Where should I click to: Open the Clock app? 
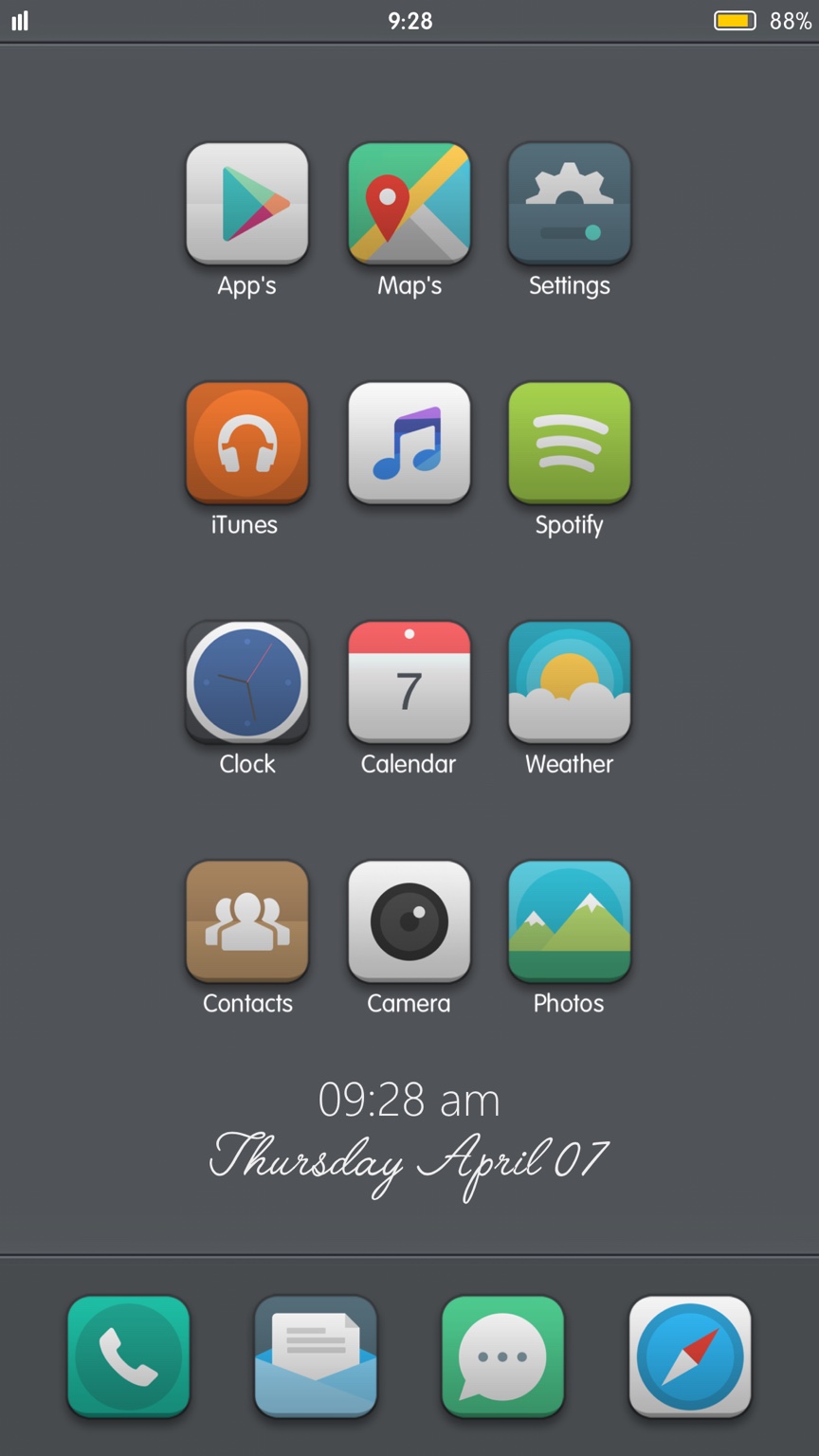247,682
